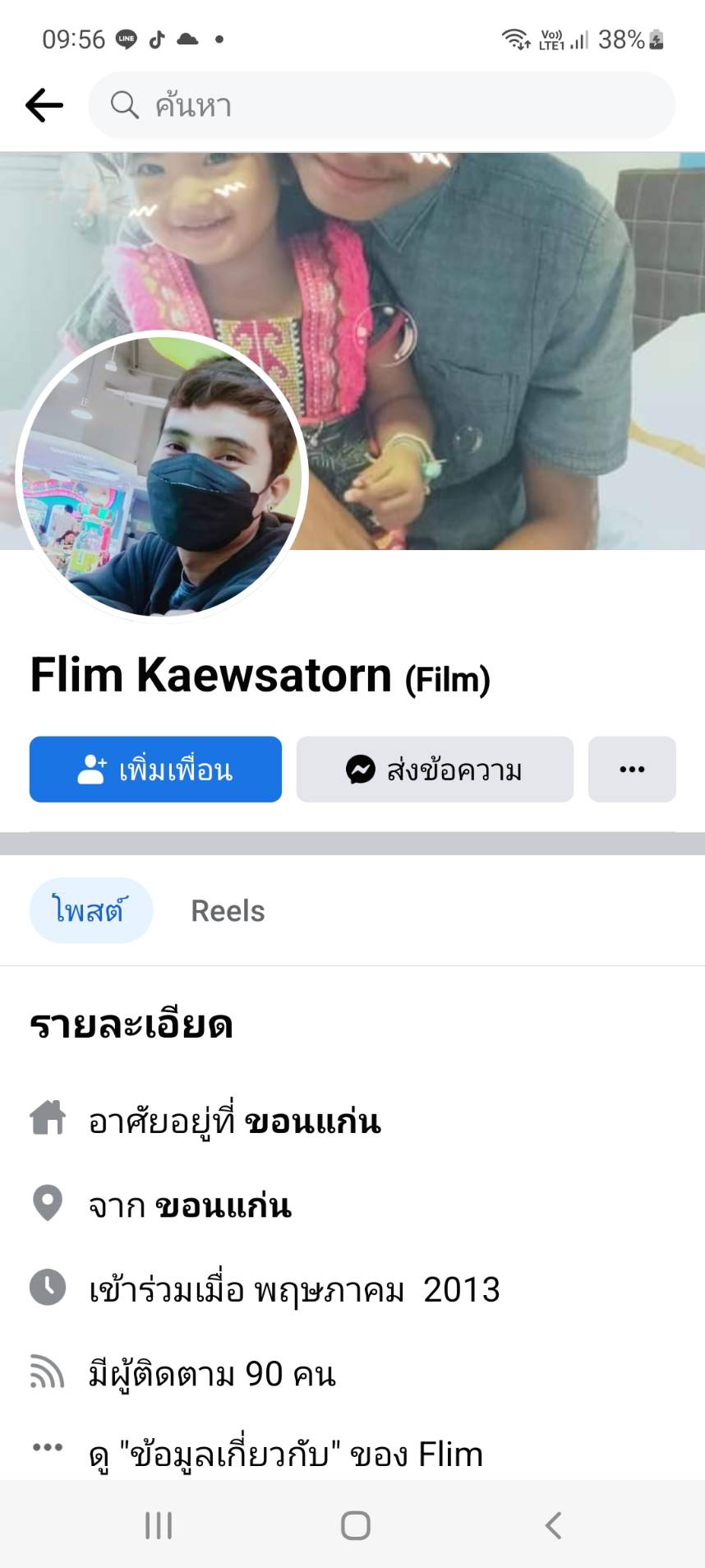705x1568 pixels.
Task: Switch to the โพสต์ tab
Action: (90, 910)
